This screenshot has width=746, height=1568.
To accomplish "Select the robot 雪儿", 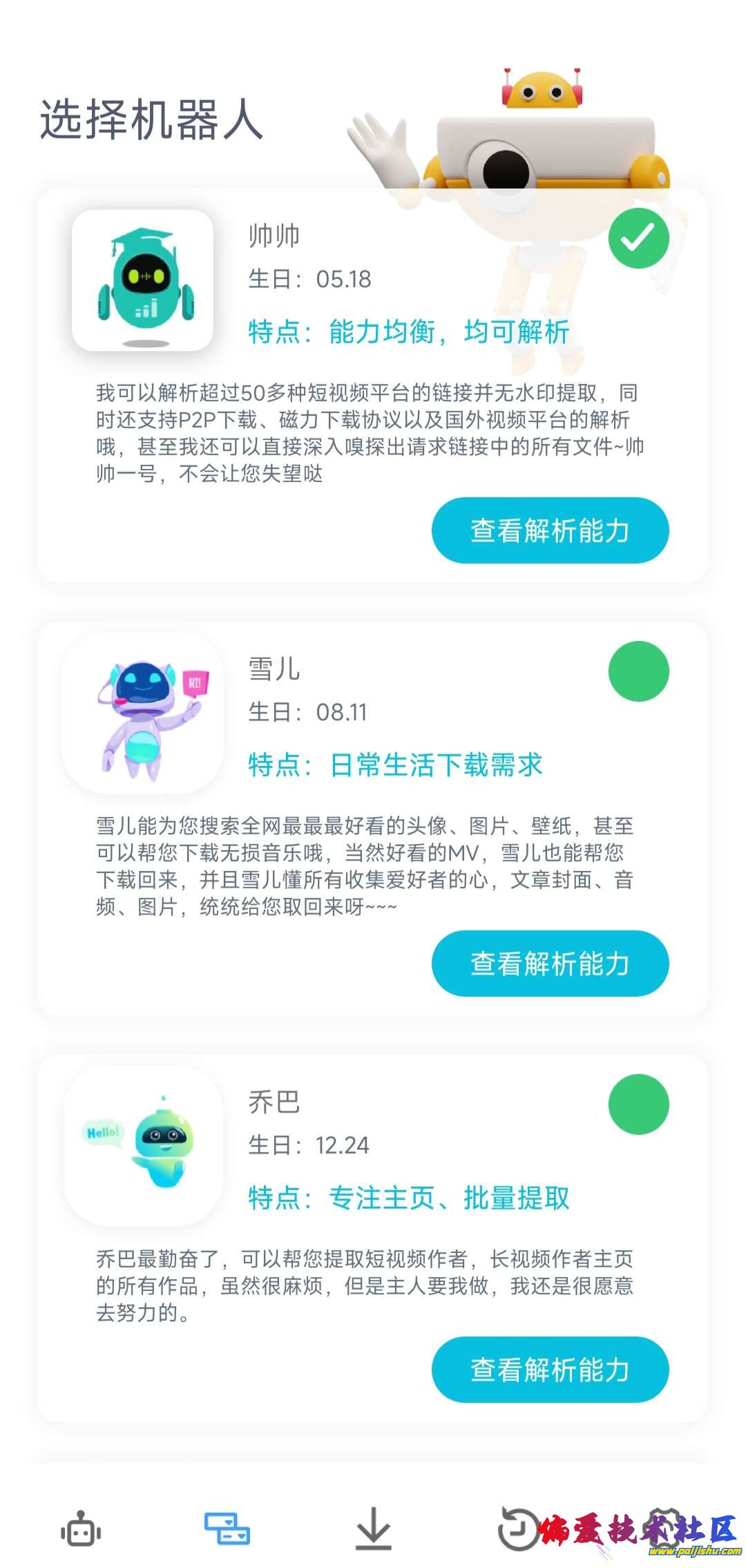I will (638, 671).
